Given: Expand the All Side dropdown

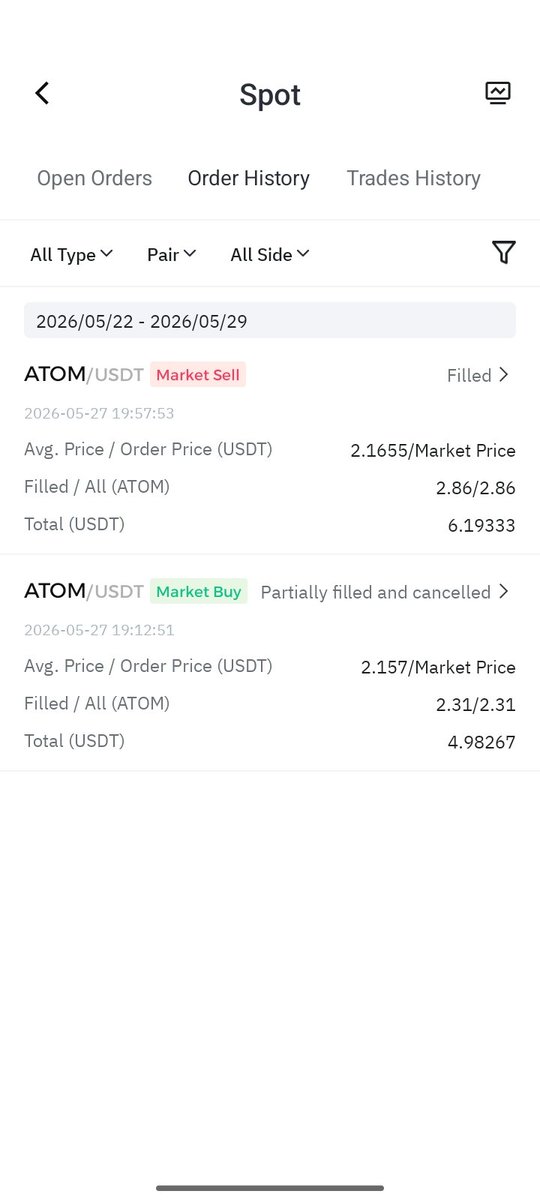Looking at the screenshot, I should 270,255.
